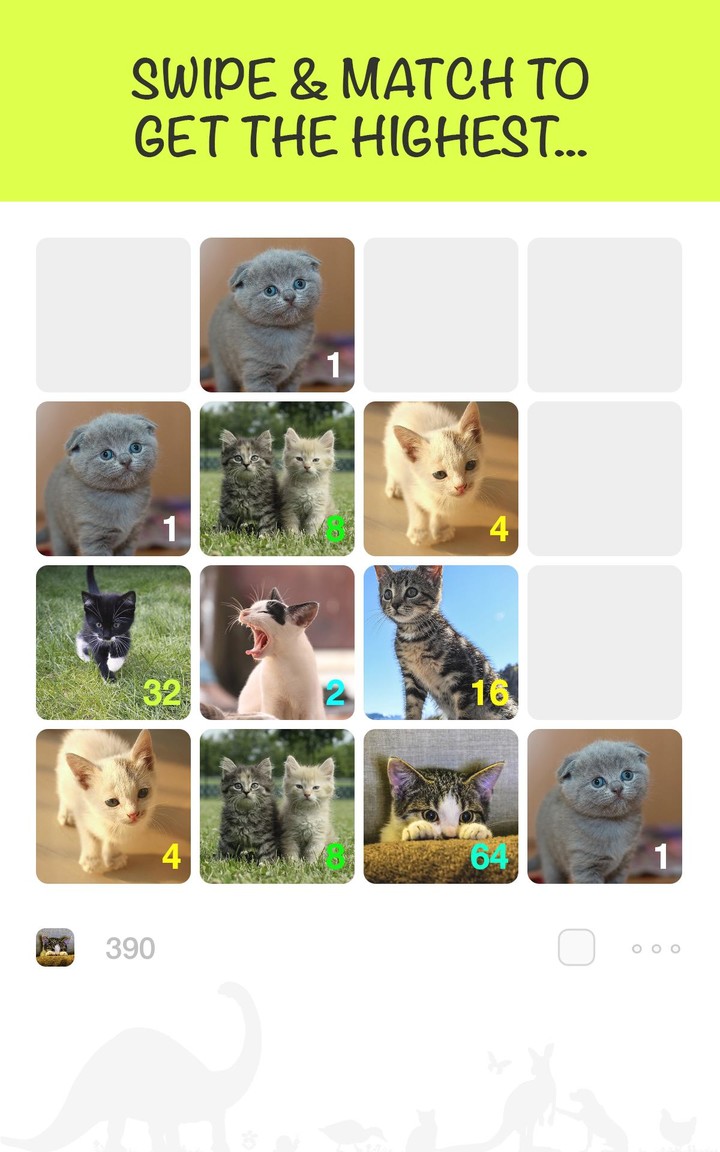Viewport: 720px width, 1152px height.
Task: Click the gray kitten tile valued 1 in bottom row
Action: 605,805
